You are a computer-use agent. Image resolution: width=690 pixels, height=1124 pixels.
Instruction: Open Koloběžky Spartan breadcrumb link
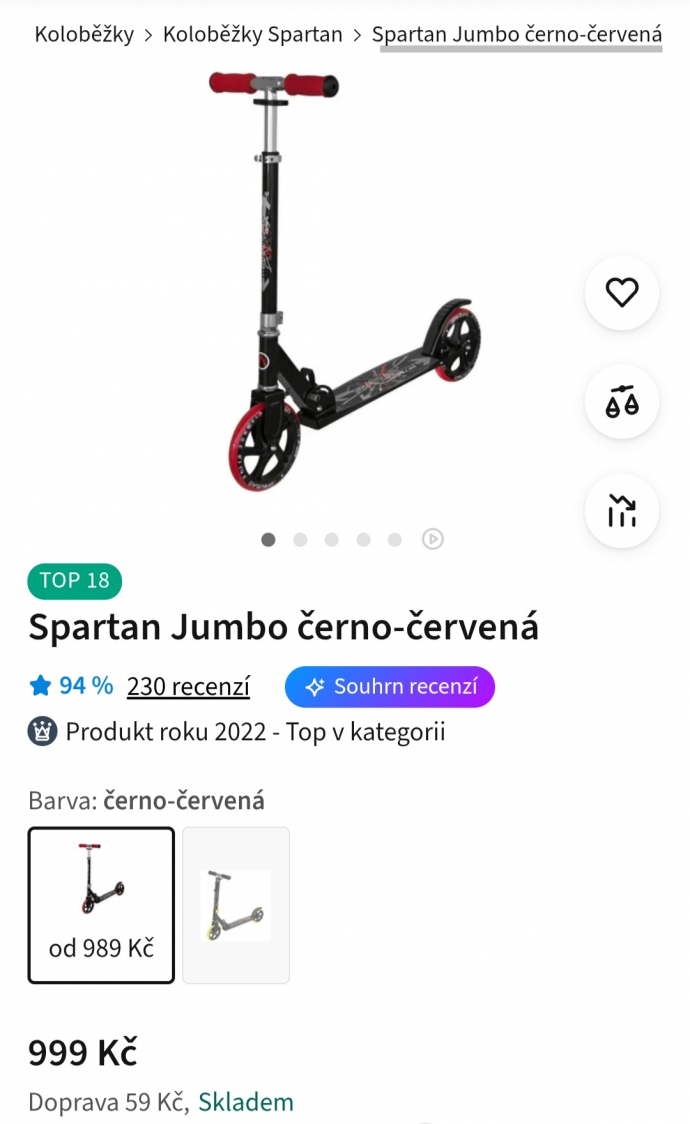pos(252,34)
